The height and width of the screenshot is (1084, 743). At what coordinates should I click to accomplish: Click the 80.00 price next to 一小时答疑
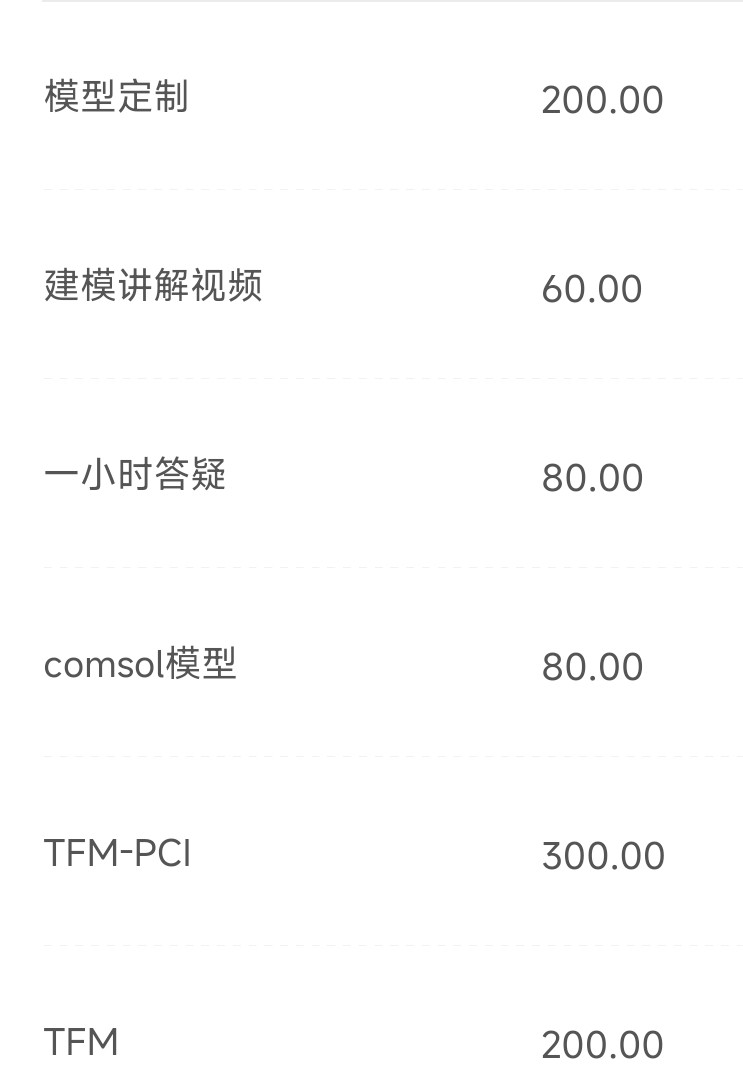click(593, 477)
